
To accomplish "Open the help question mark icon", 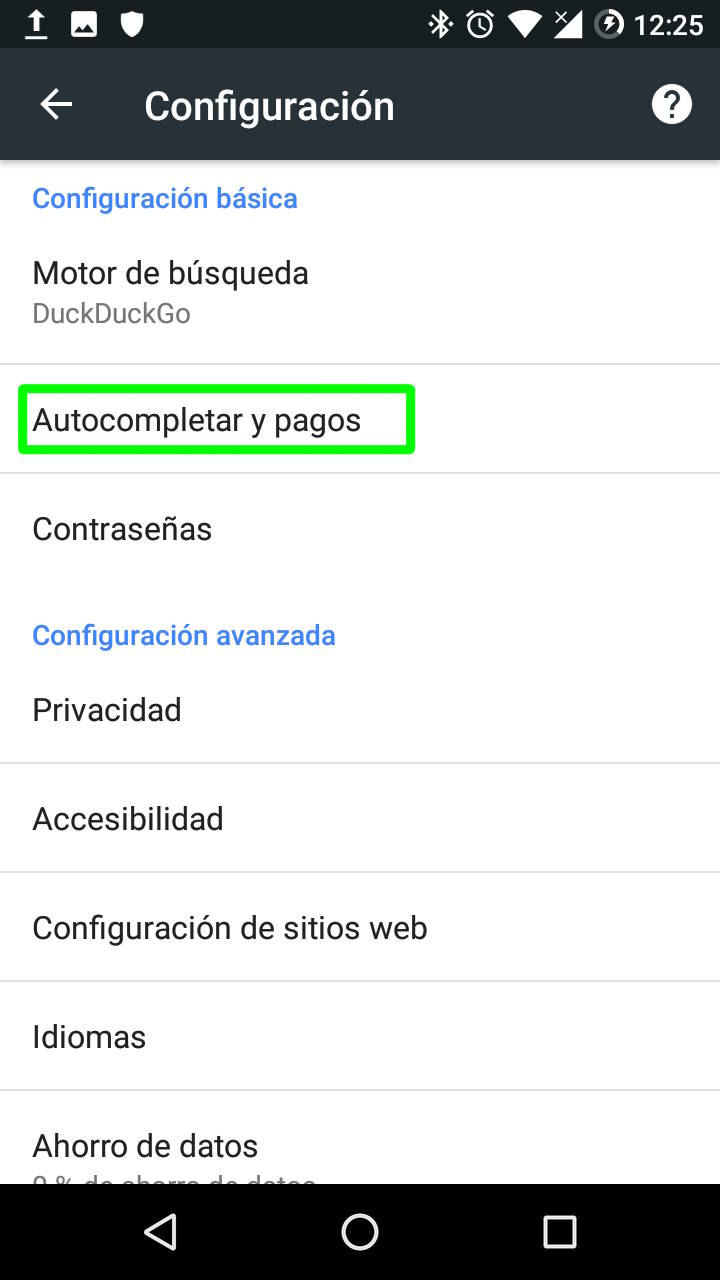I will pos(671,104).
